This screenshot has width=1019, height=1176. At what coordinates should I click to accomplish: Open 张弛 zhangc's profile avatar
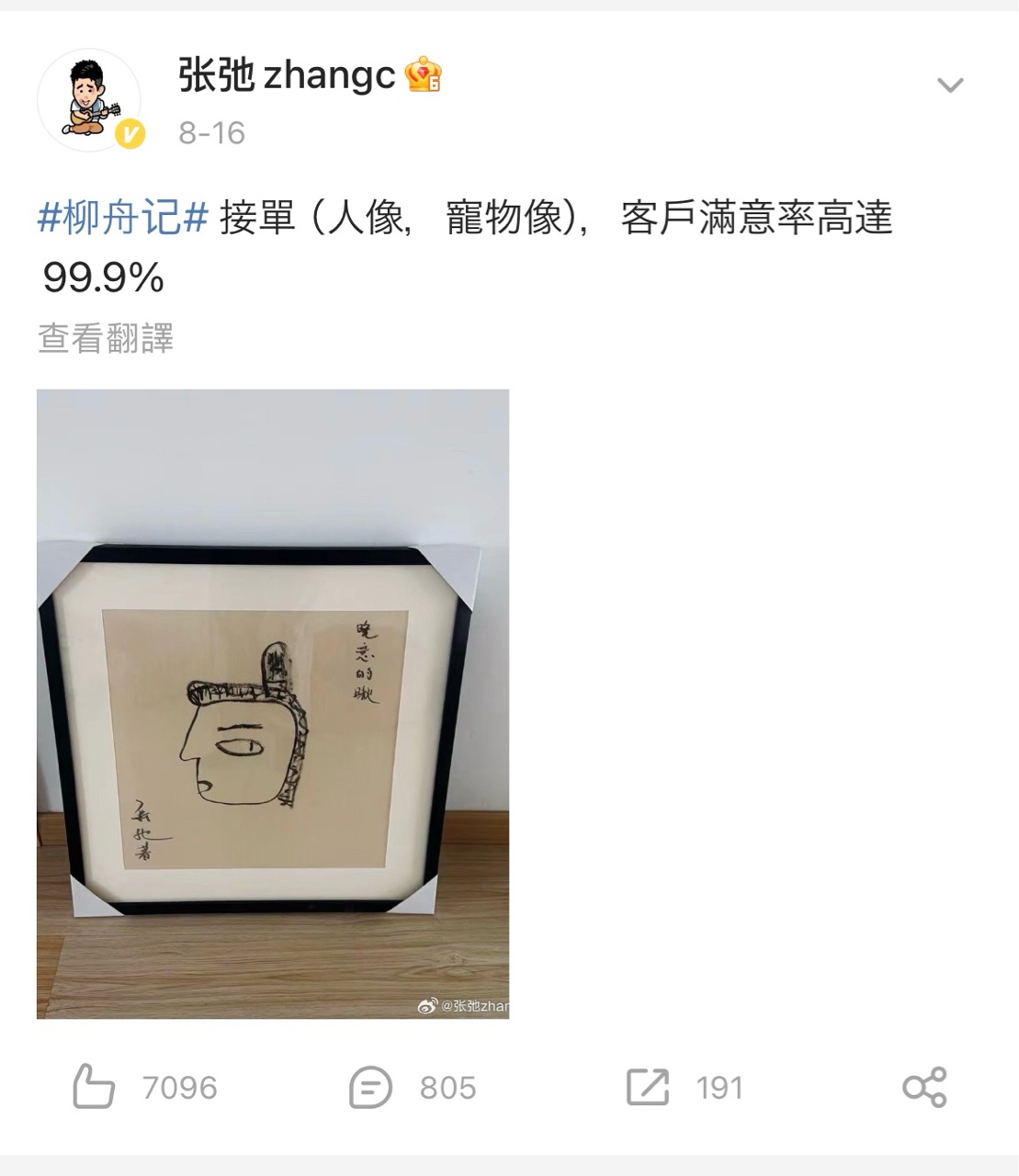click(x=89, y=100)
